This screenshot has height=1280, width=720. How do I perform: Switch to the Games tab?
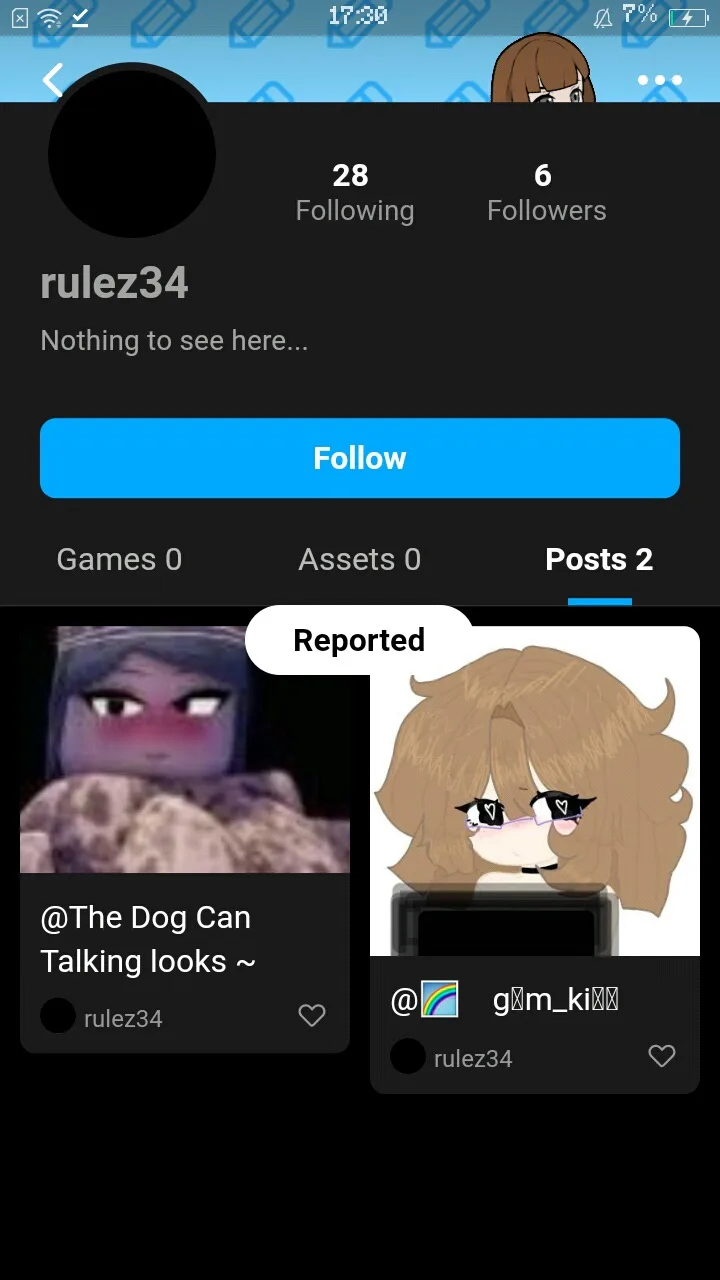tap(119, 559)
